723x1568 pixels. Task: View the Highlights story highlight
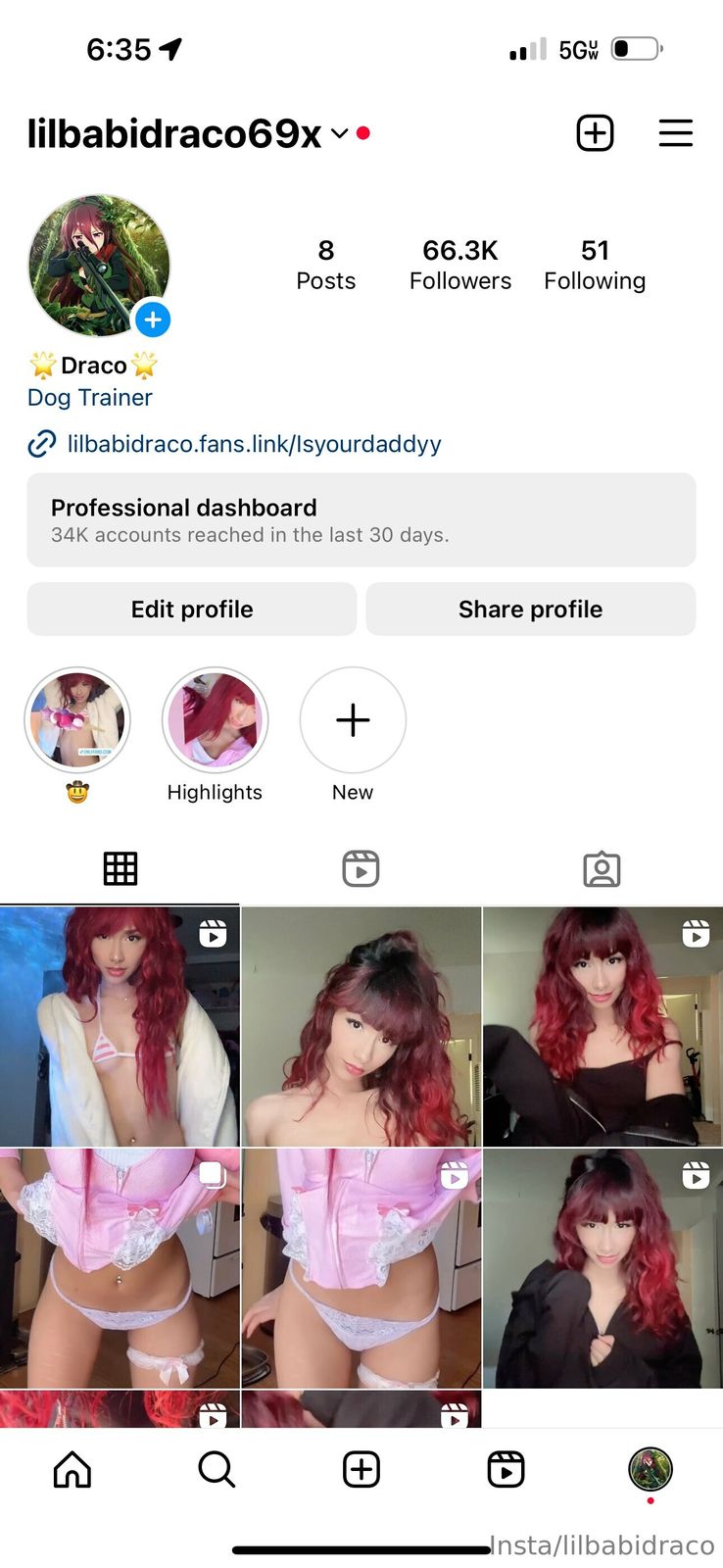[215, 721]
